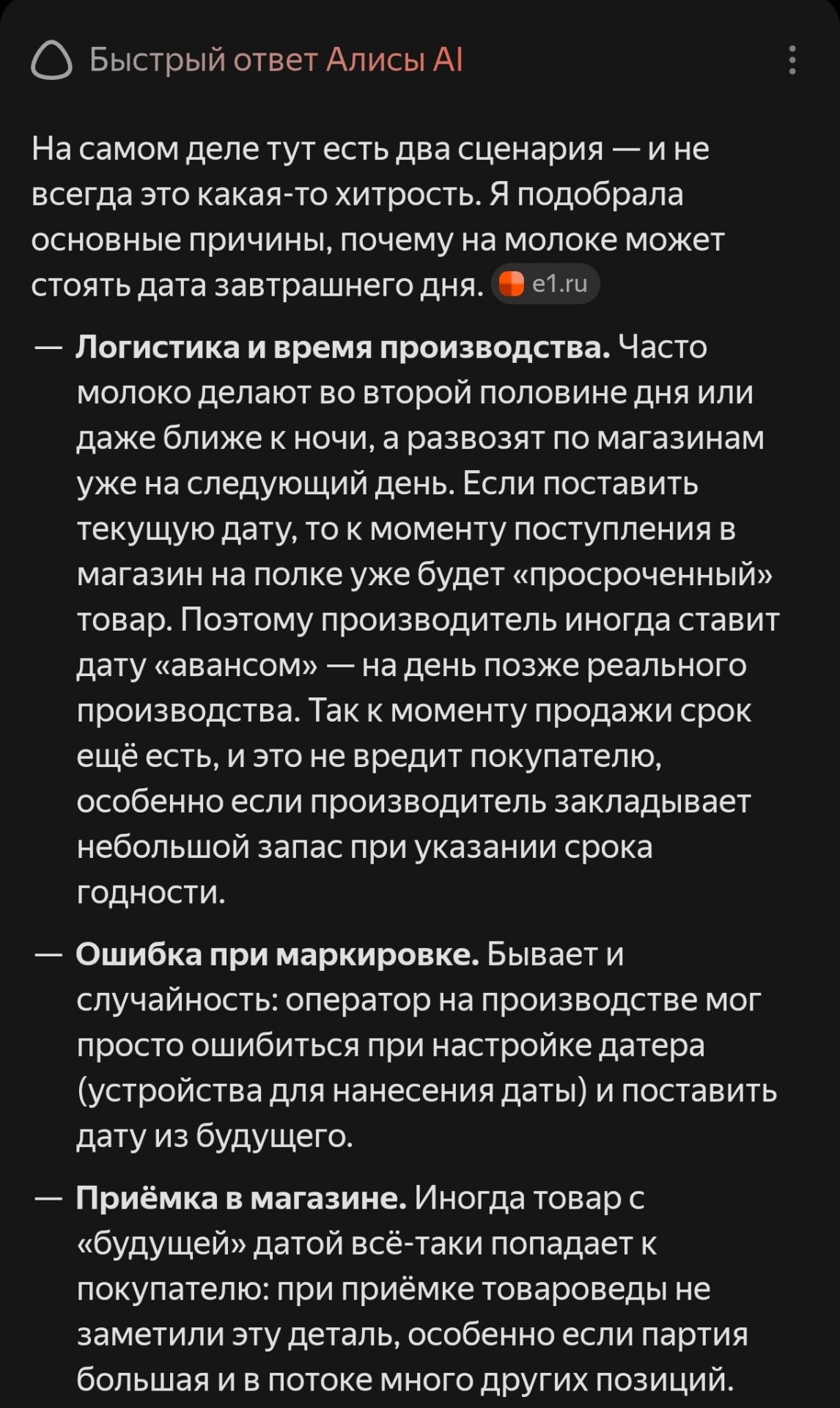Open the e1.ru source chip
Image resolution: width=840 pixels, height=1408 pixels.
(x=545, y=284)
